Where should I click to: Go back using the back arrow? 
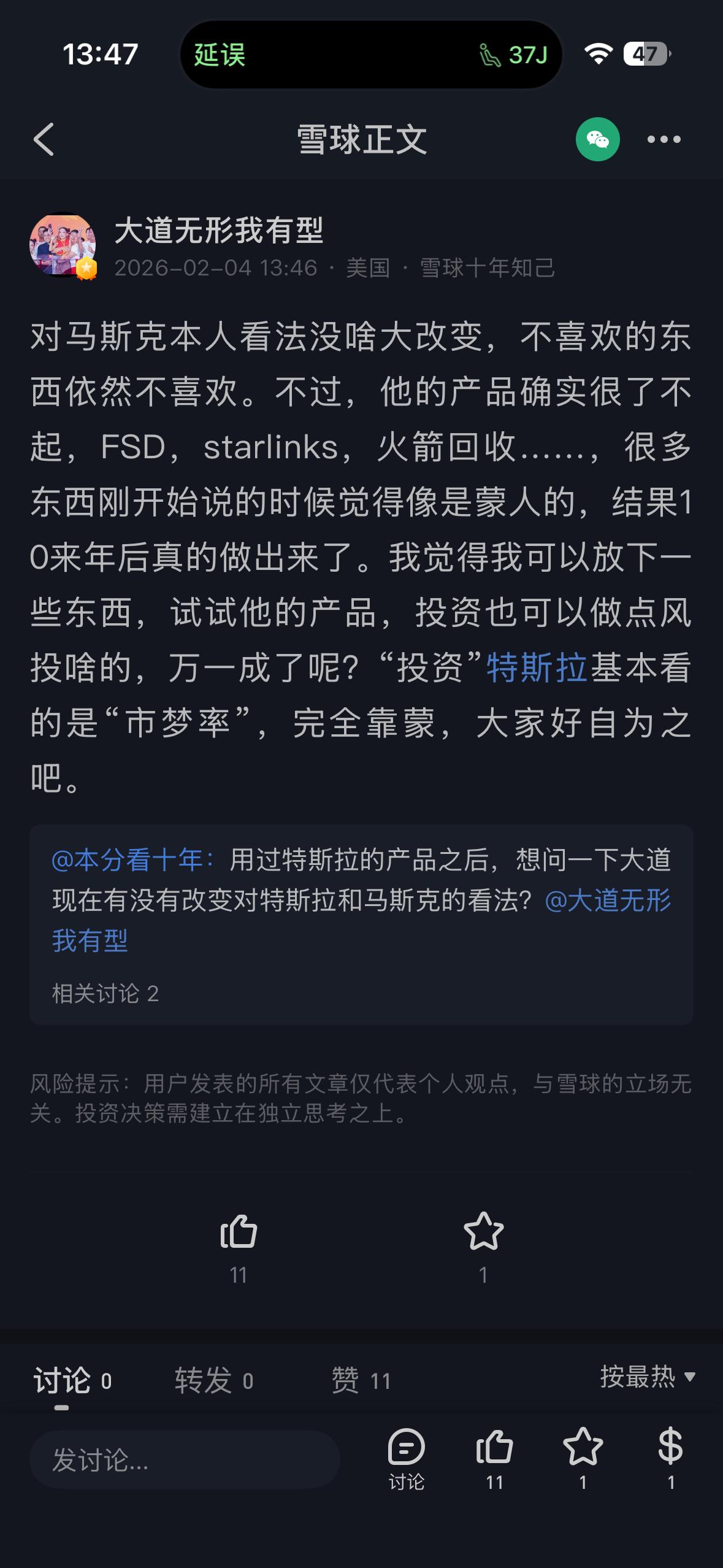(42, 140)
